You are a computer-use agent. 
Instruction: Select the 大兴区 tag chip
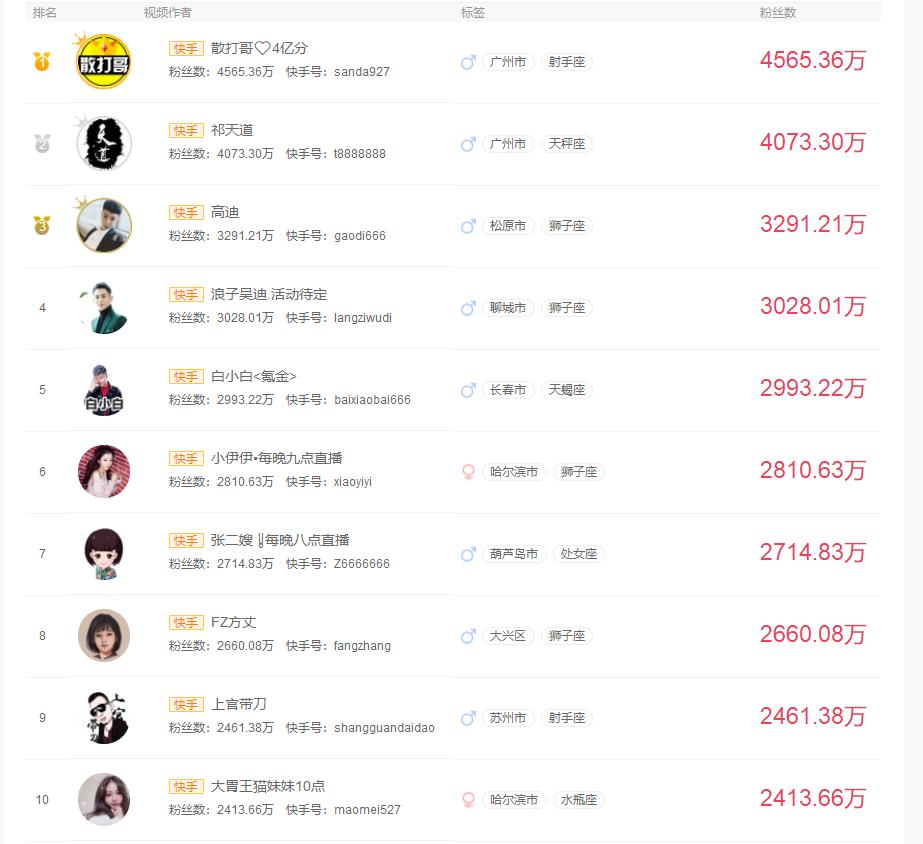click(x=507, y=636)
